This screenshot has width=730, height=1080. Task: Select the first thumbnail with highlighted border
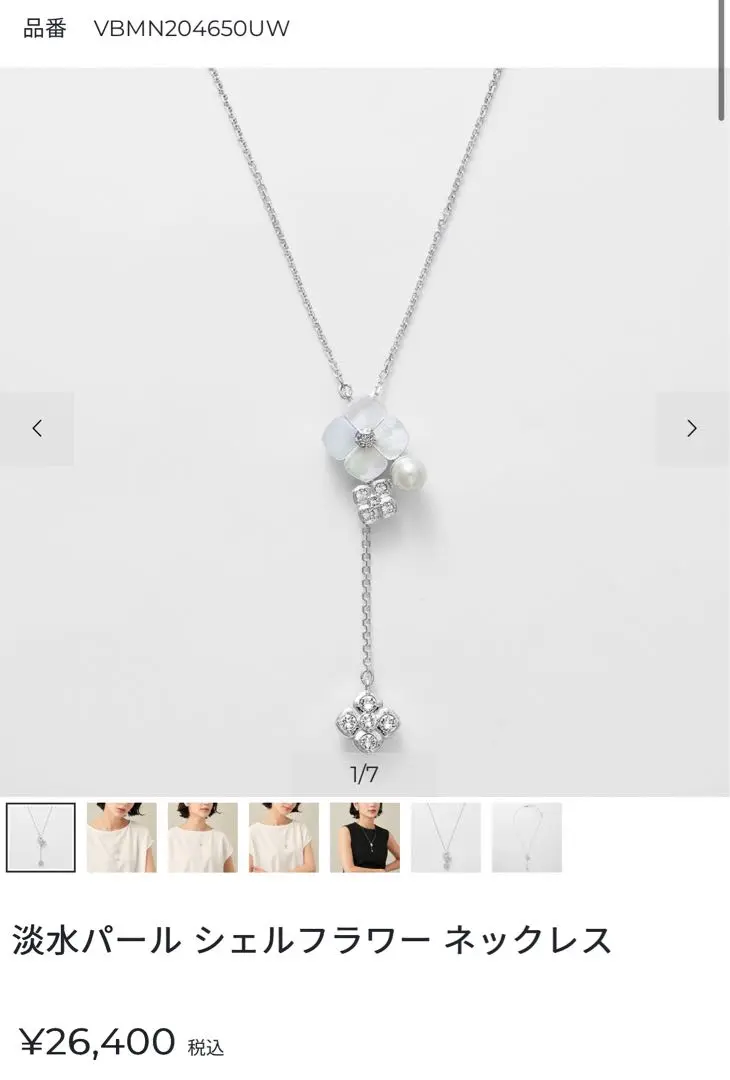click(41, 838)
